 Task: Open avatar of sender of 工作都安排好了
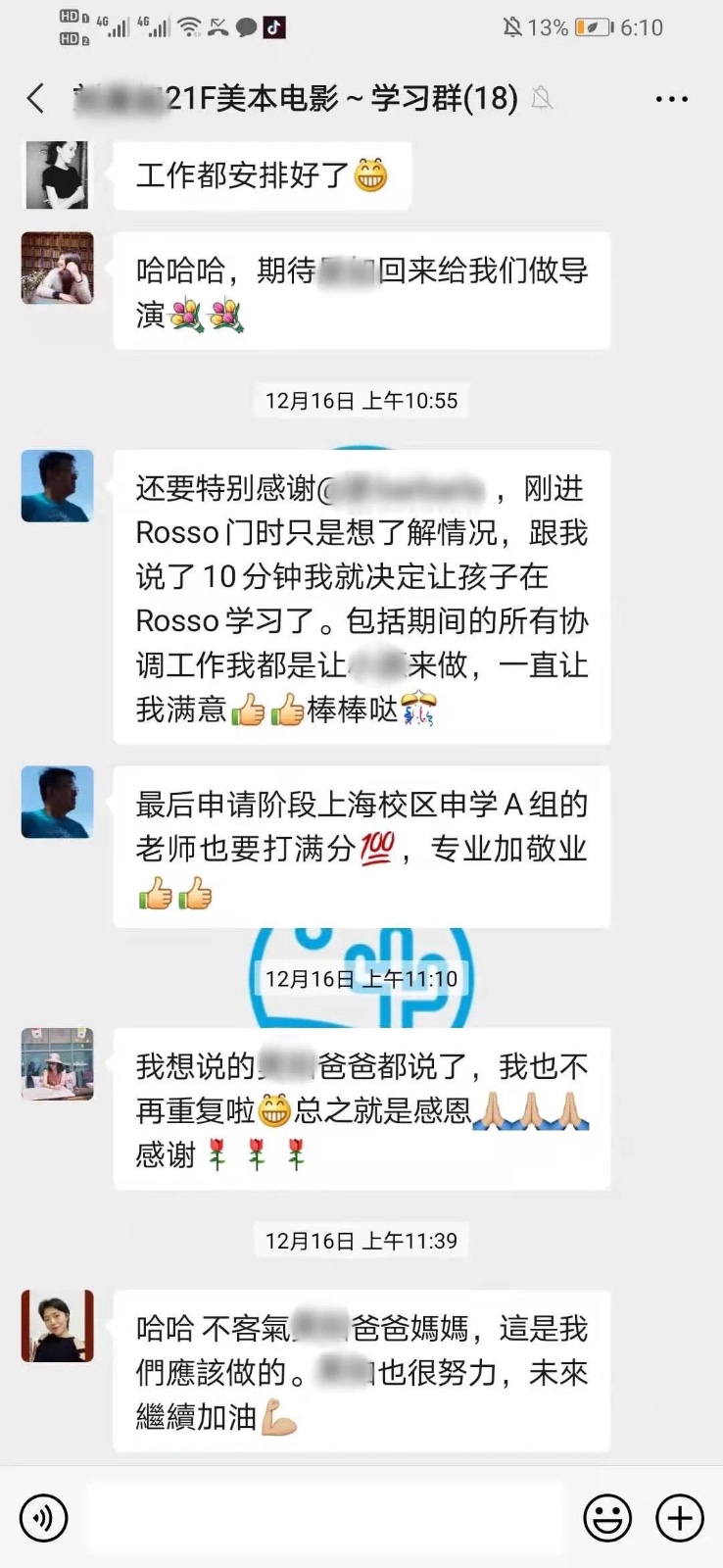coord(57,174)
